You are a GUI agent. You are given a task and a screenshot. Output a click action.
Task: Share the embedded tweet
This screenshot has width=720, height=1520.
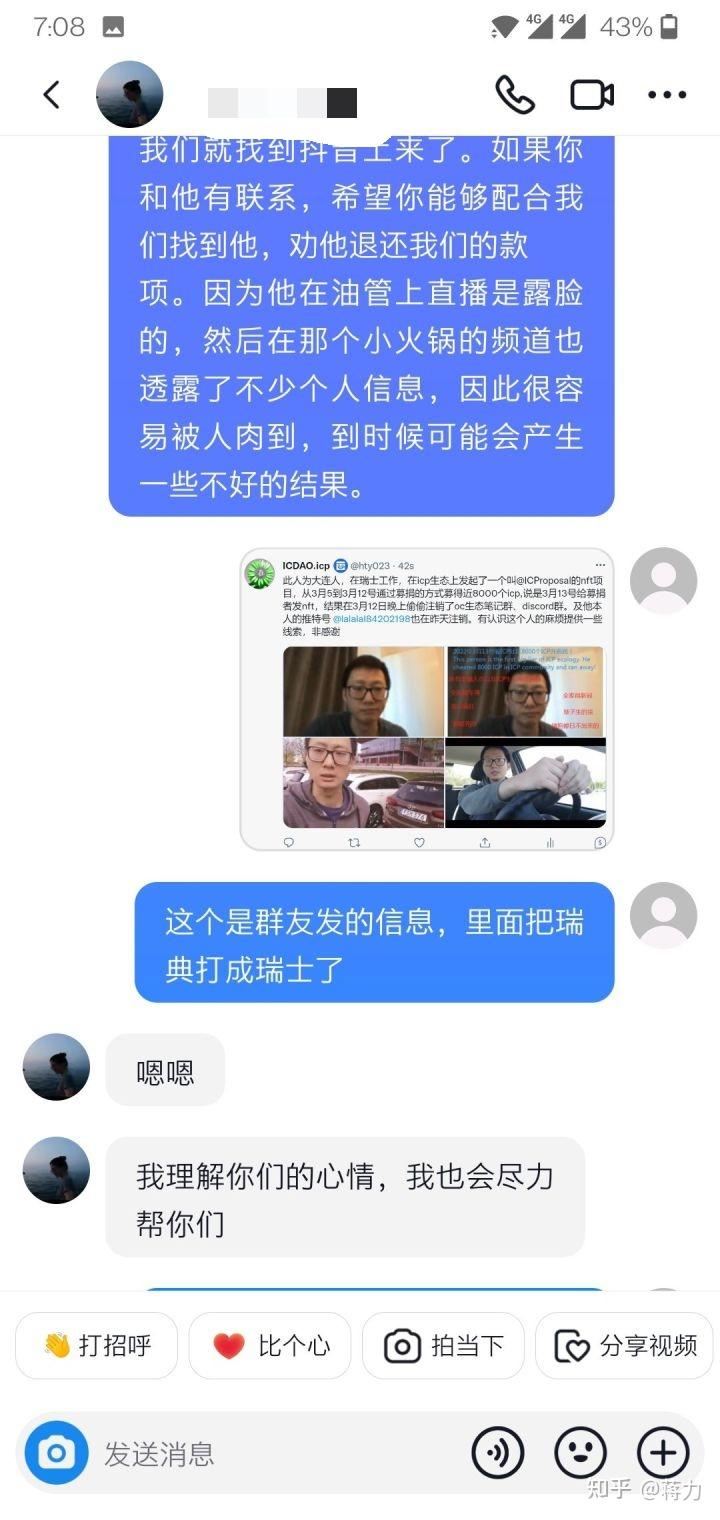point(484,843)
